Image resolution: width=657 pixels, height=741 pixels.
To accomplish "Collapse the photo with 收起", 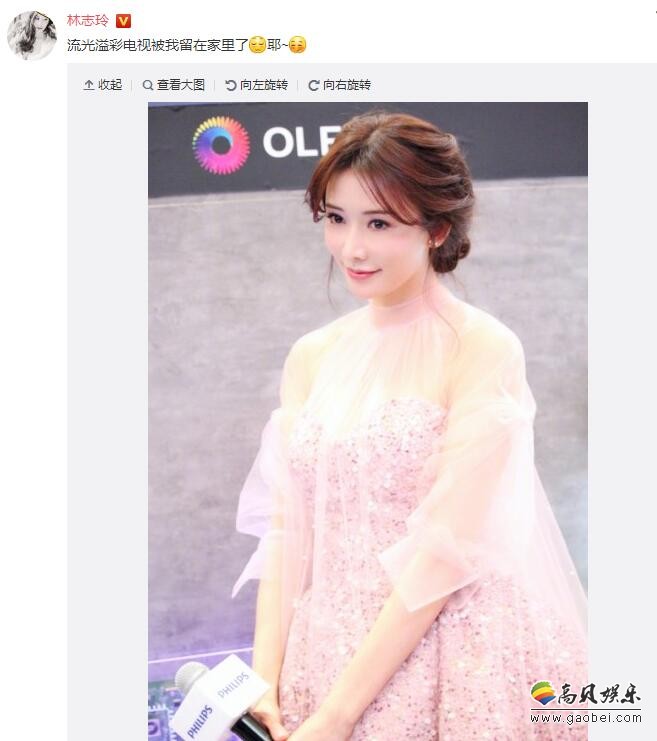I will 102,86.
